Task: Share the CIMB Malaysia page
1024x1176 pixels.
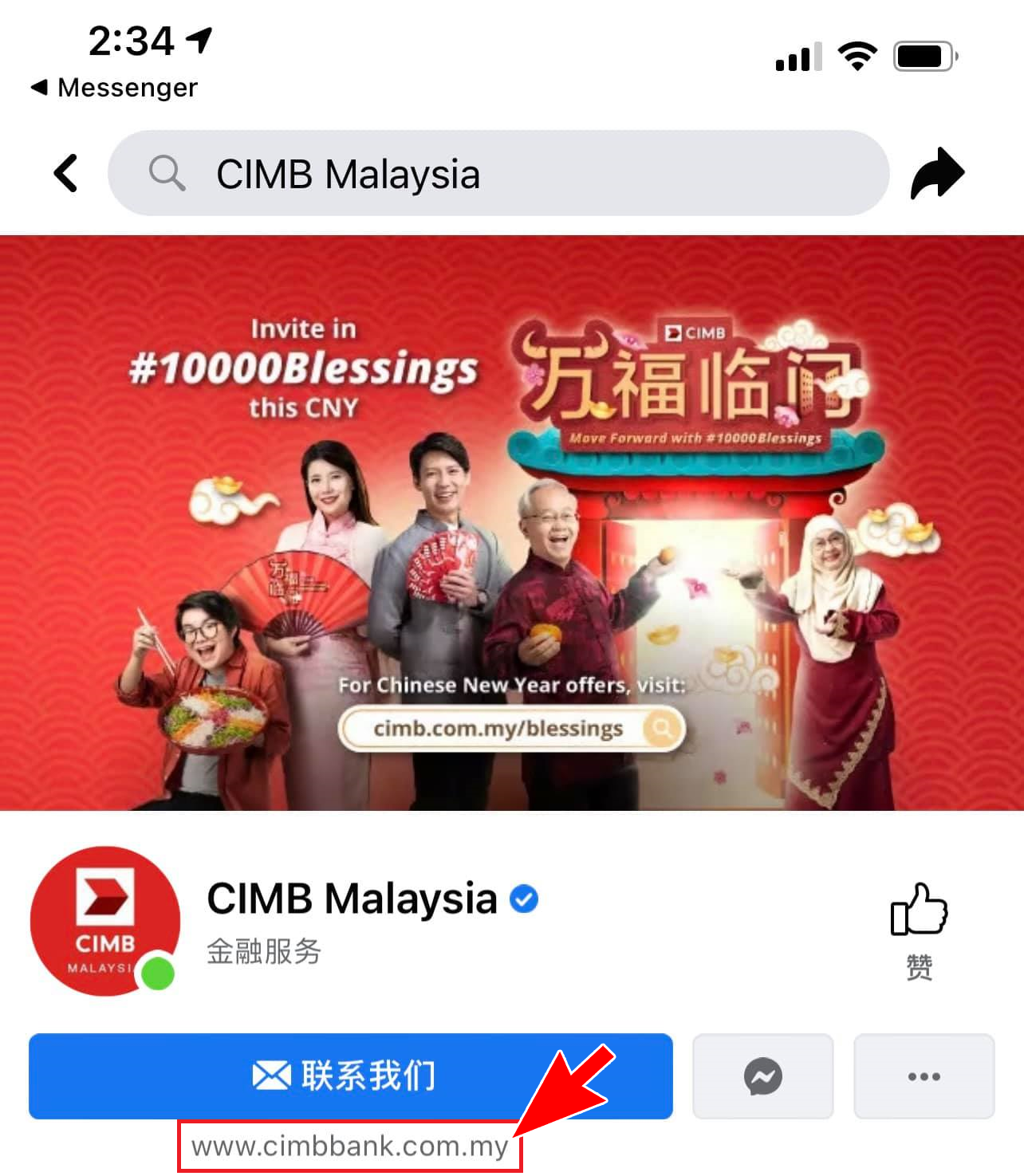Action: tap(937, 173)
